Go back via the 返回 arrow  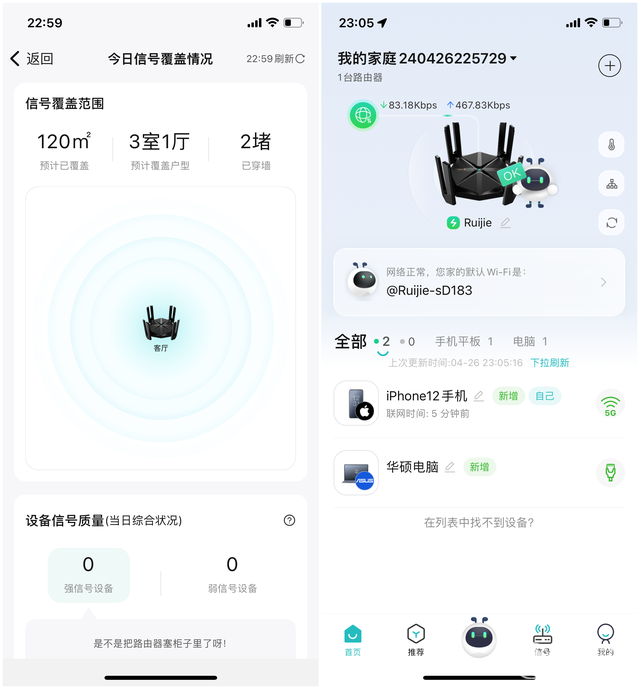(30, 59)
